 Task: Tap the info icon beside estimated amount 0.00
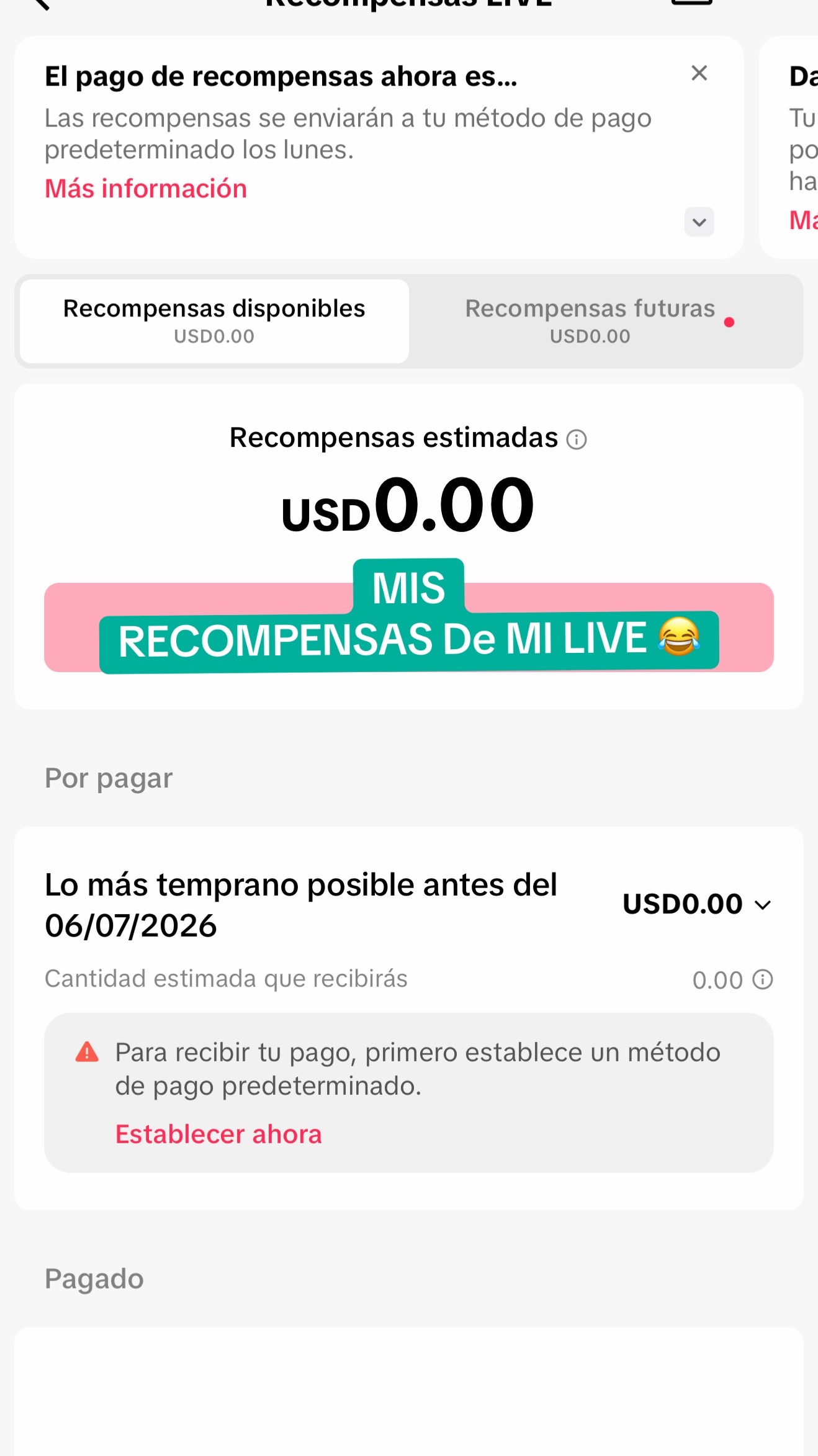763,980
